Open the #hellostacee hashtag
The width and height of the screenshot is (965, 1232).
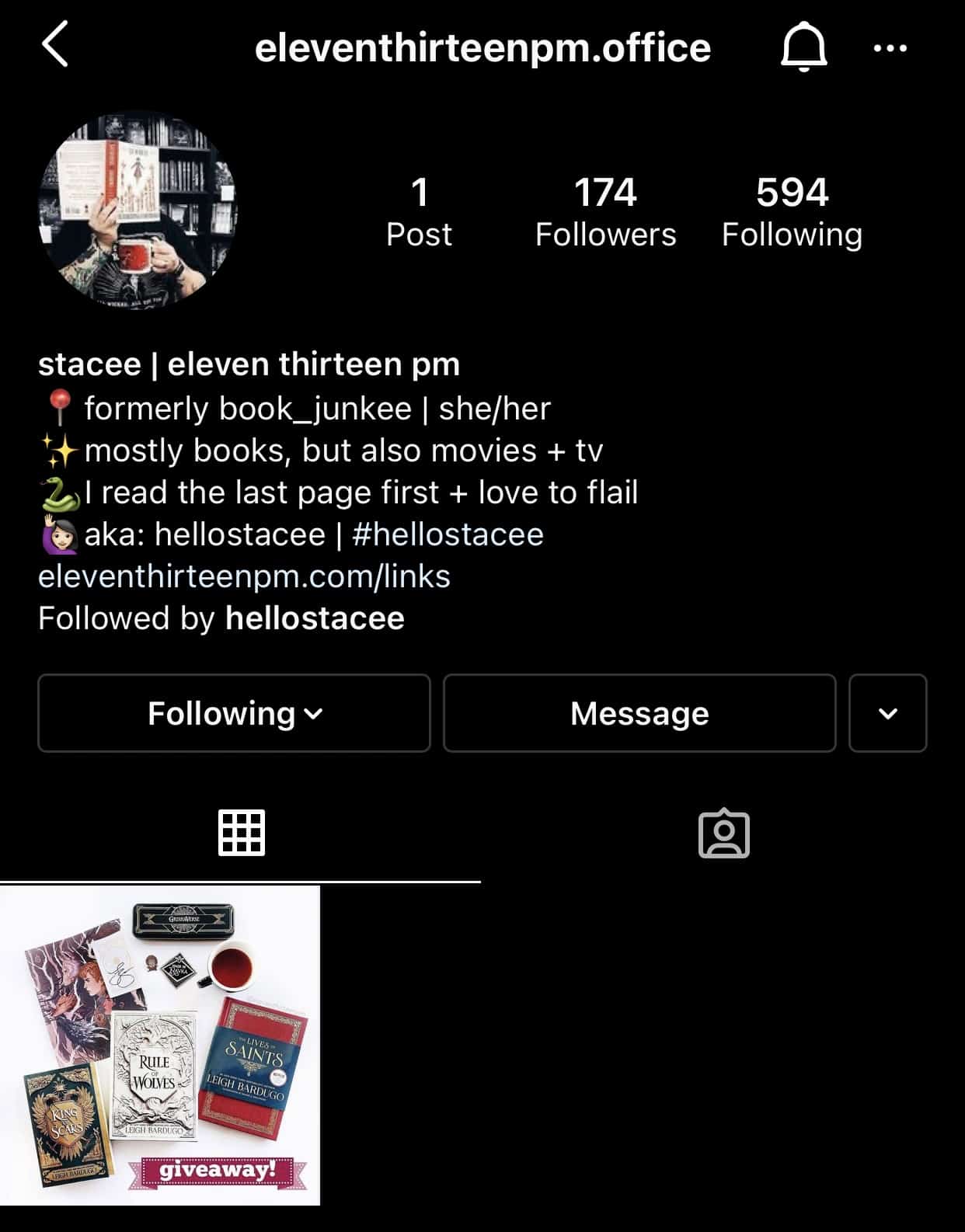448,534
